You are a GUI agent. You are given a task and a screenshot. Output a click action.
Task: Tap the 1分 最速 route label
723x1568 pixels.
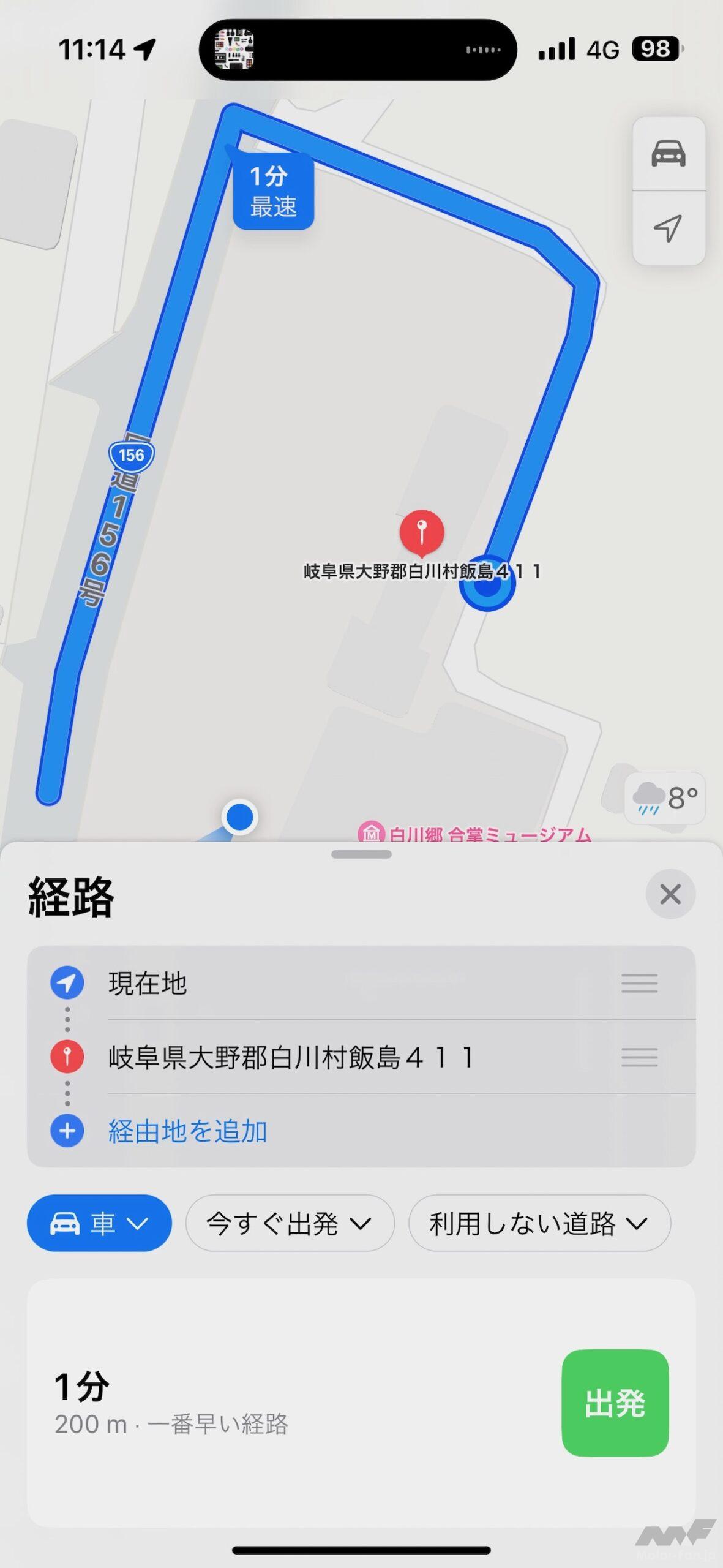point(273,191)
